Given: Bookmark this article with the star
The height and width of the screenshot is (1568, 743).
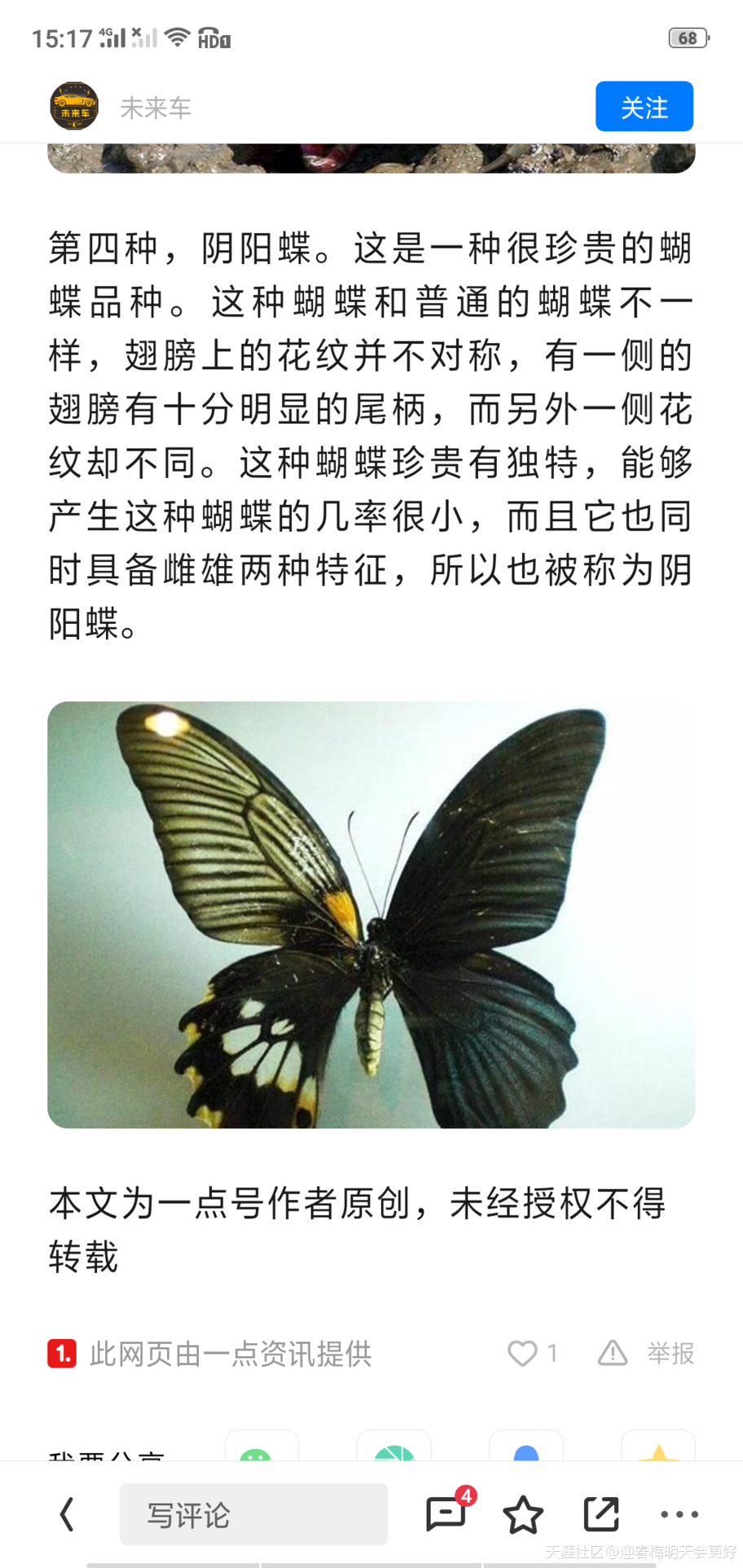Looking at the screenshot, I should click(522, 1514).
